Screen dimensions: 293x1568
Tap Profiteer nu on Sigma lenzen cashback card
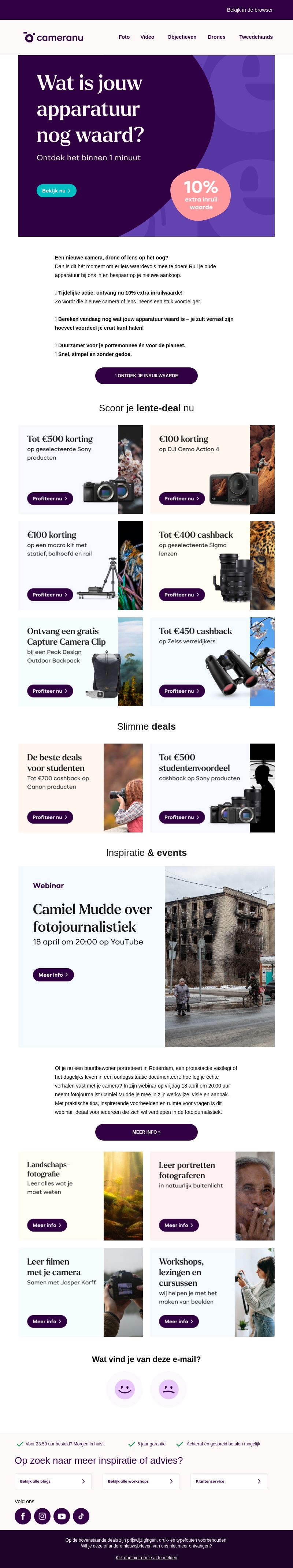point(182,595)
